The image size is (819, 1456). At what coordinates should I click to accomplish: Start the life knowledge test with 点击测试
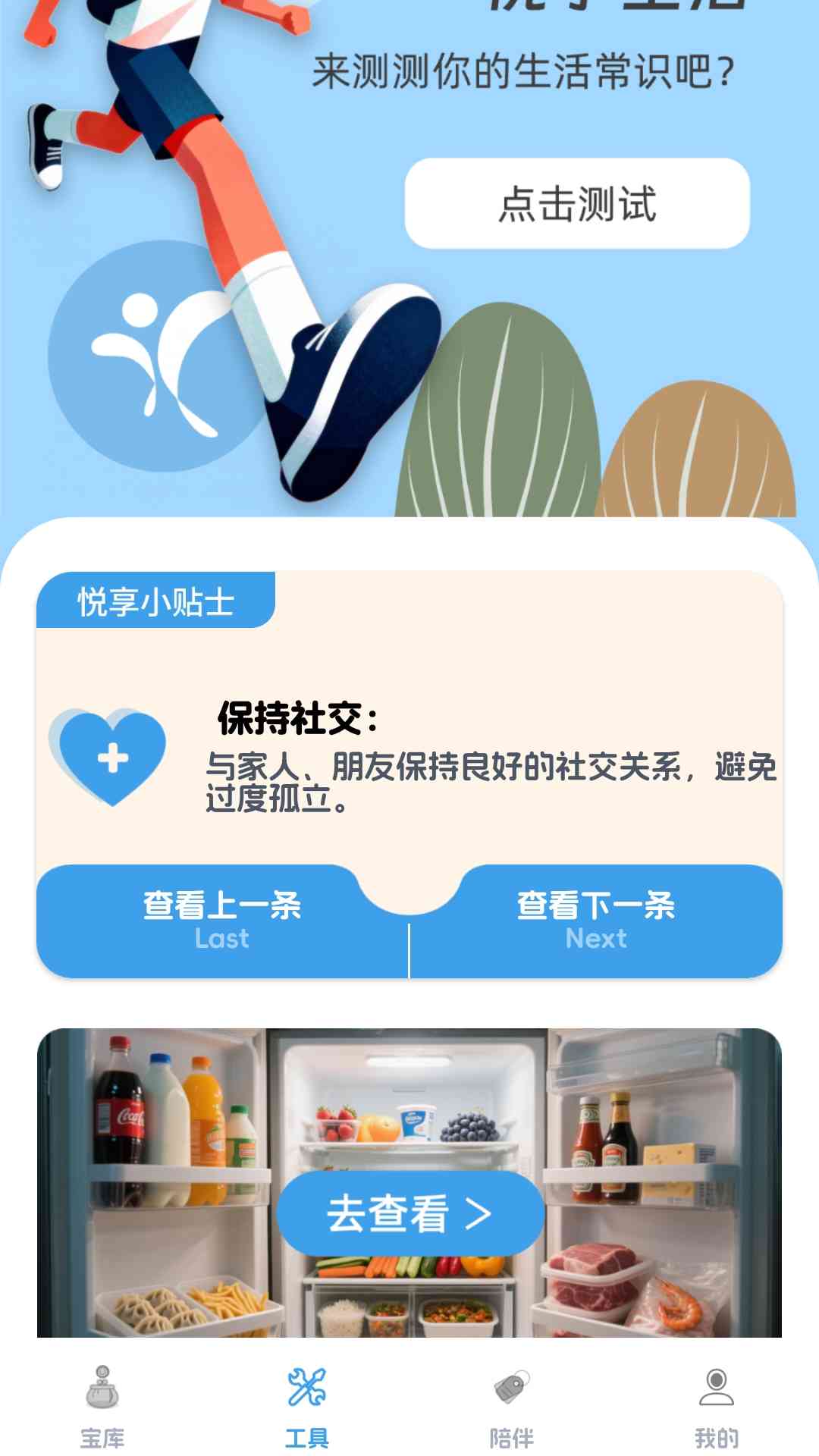577,203
